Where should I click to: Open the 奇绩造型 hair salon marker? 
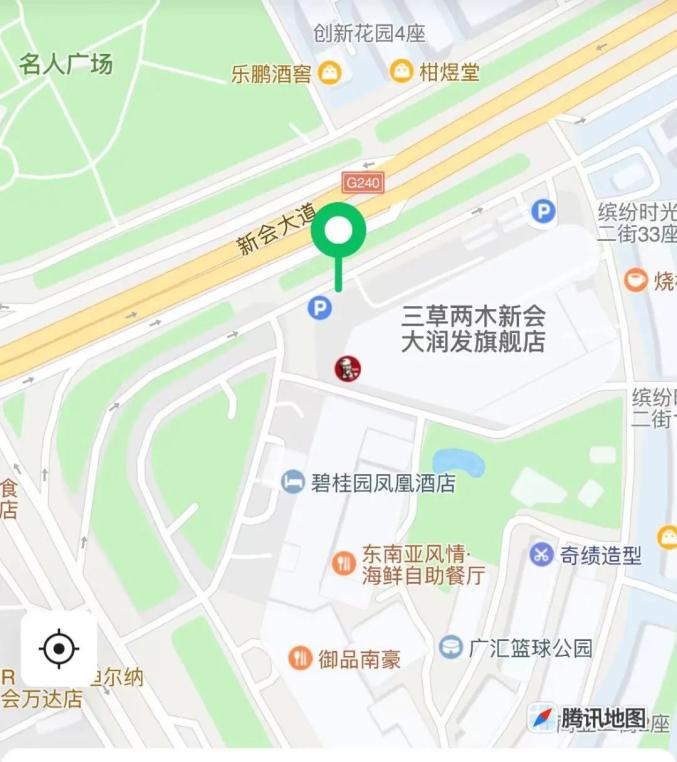(x=541, y=554)
